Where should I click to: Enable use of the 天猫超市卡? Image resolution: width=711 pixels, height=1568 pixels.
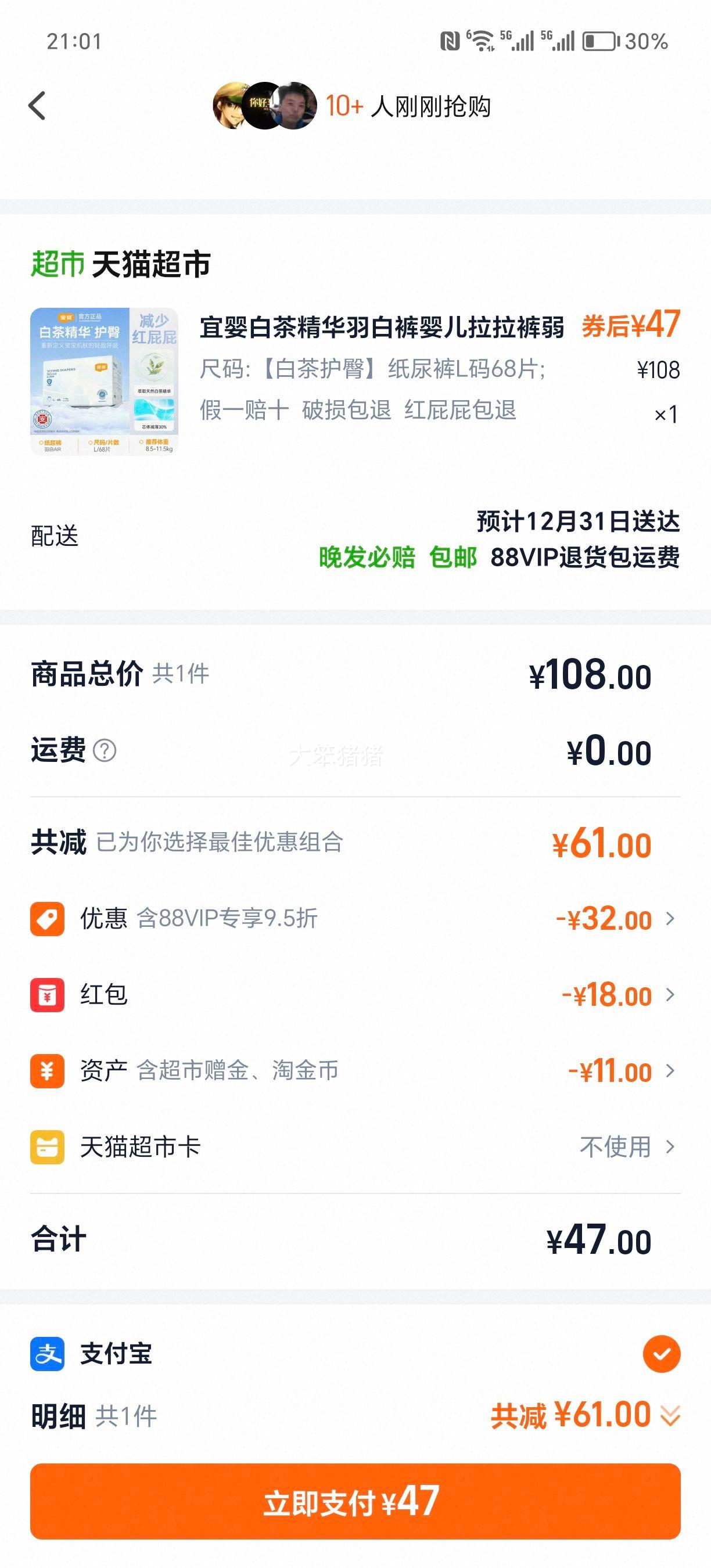click(x=617, y=1147)
